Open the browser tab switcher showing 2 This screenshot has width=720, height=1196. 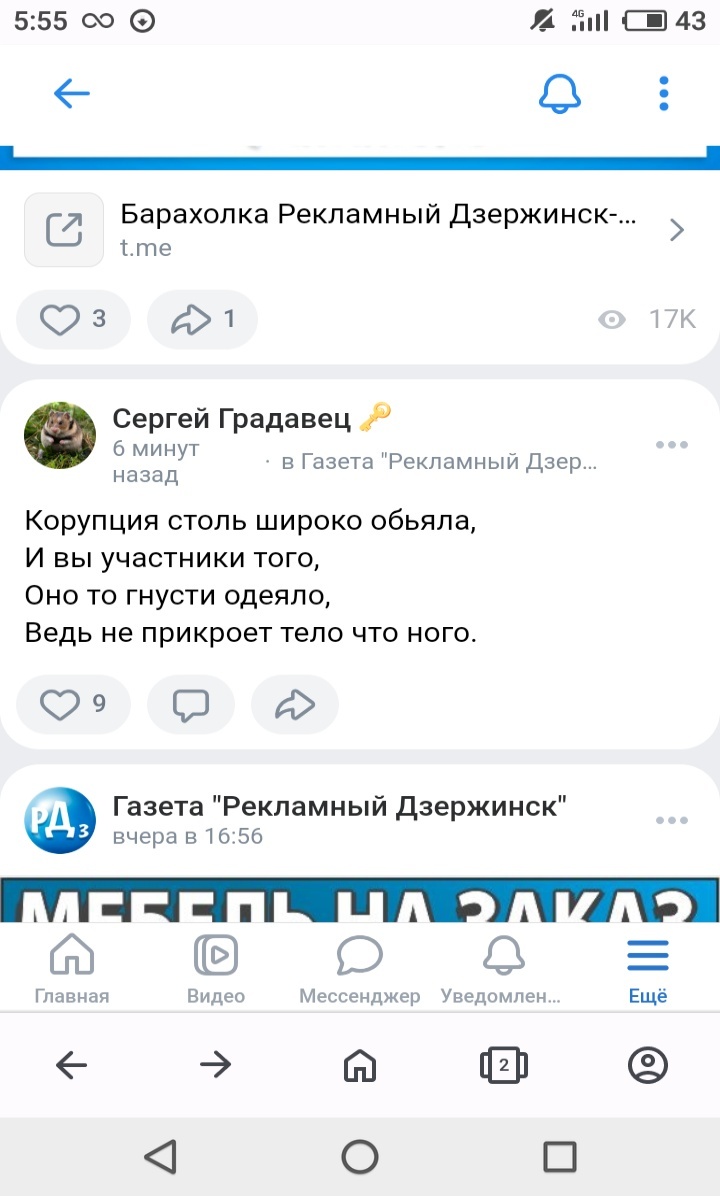point(503,1066)
